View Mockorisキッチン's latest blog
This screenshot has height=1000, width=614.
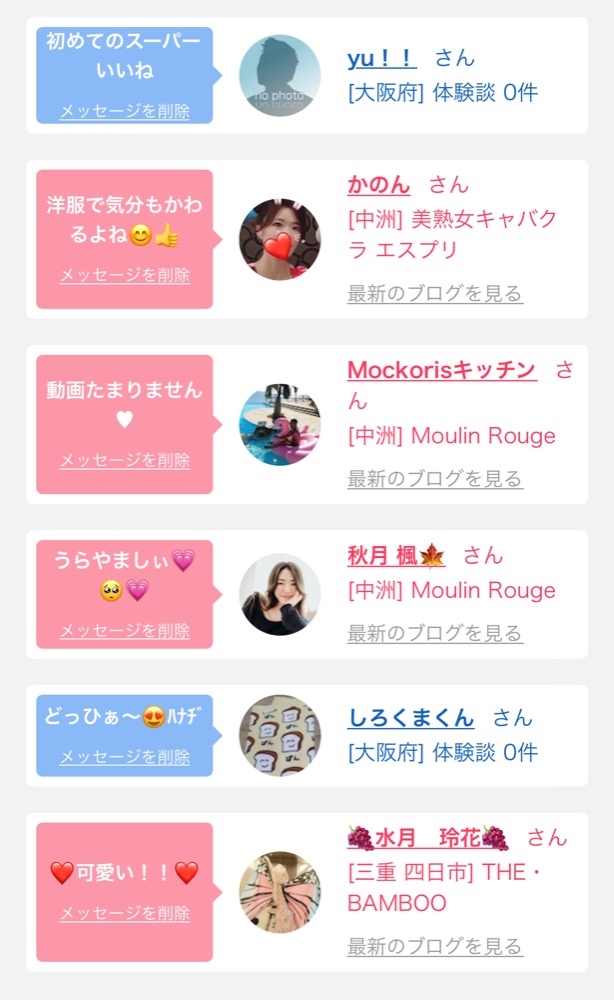pos(435,479)
